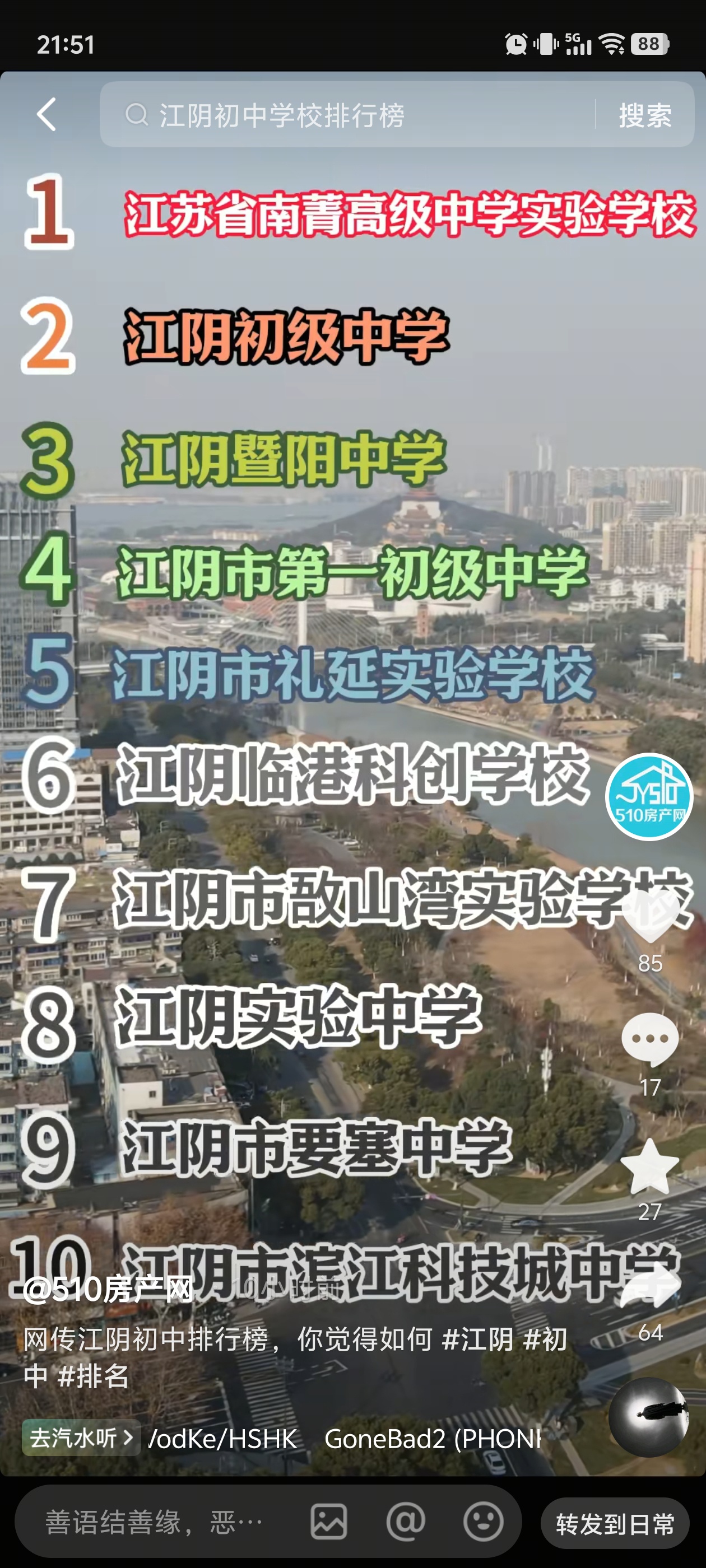This screenshot has width=706, height=1568.
Task: Tap the 搜索 button
Action: click(x=644, y=115)
